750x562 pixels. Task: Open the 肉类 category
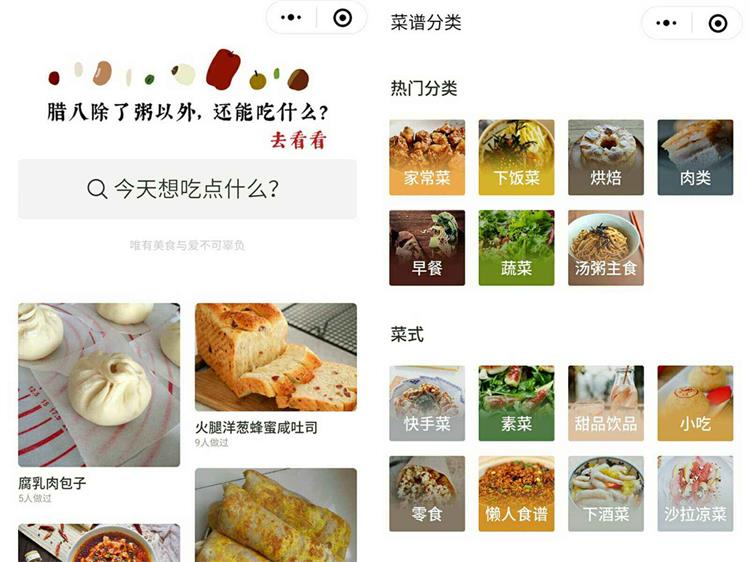(x=695, y=158)
